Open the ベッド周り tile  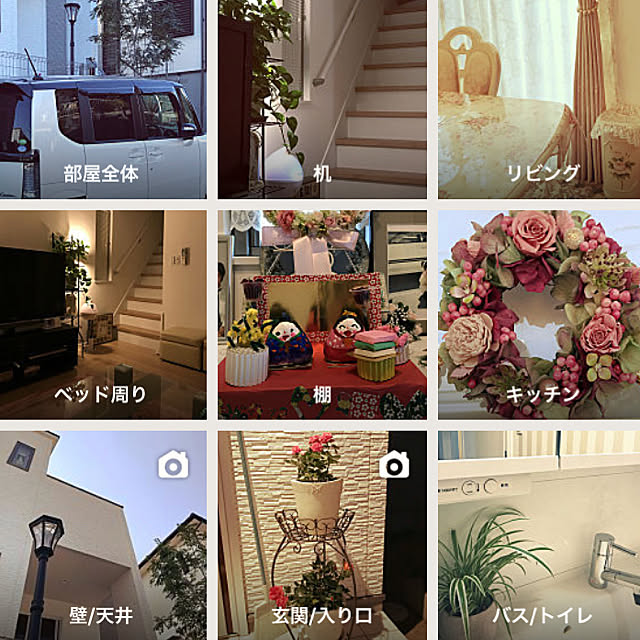point(103,315)
